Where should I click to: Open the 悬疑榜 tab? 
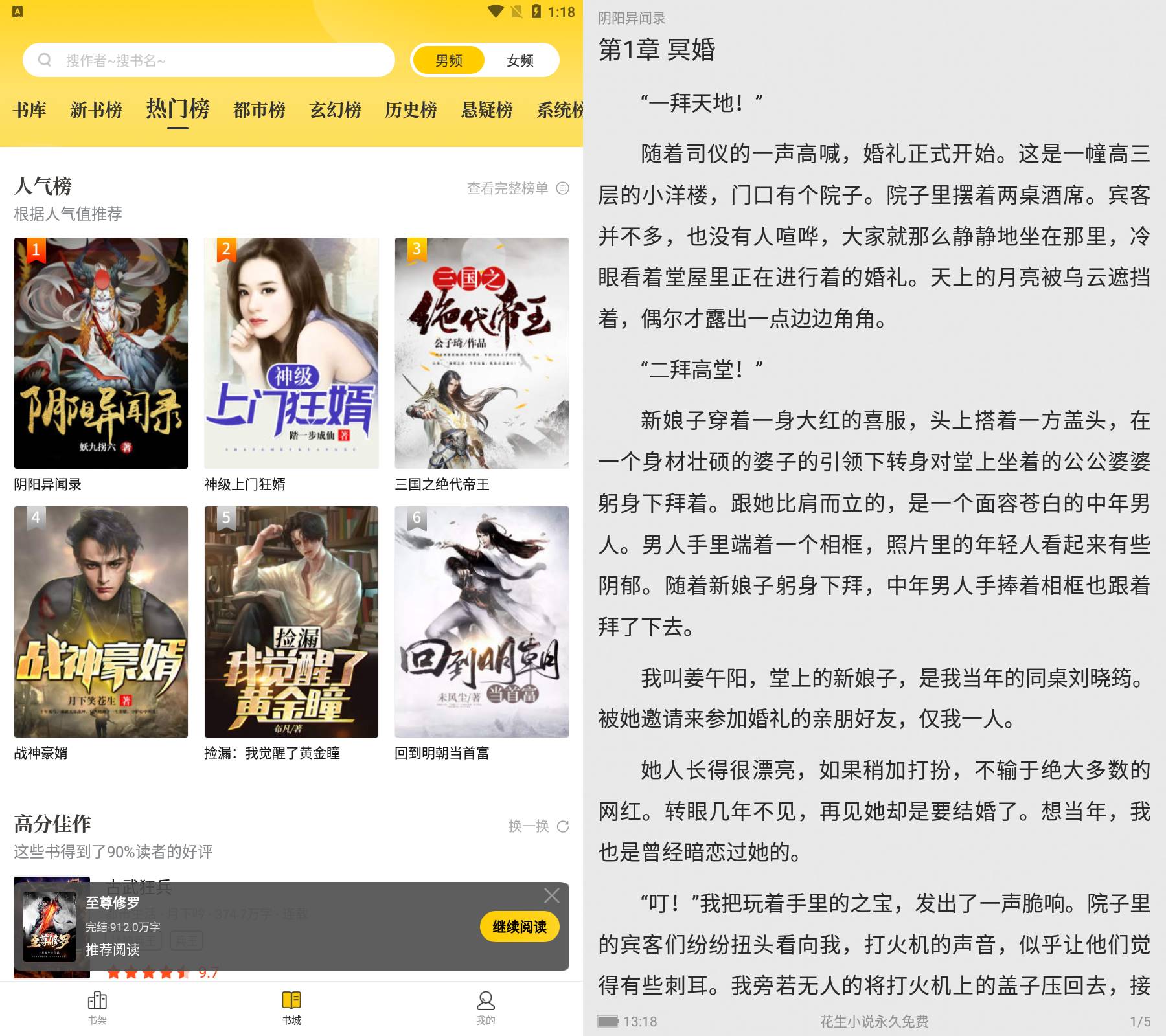486,109
